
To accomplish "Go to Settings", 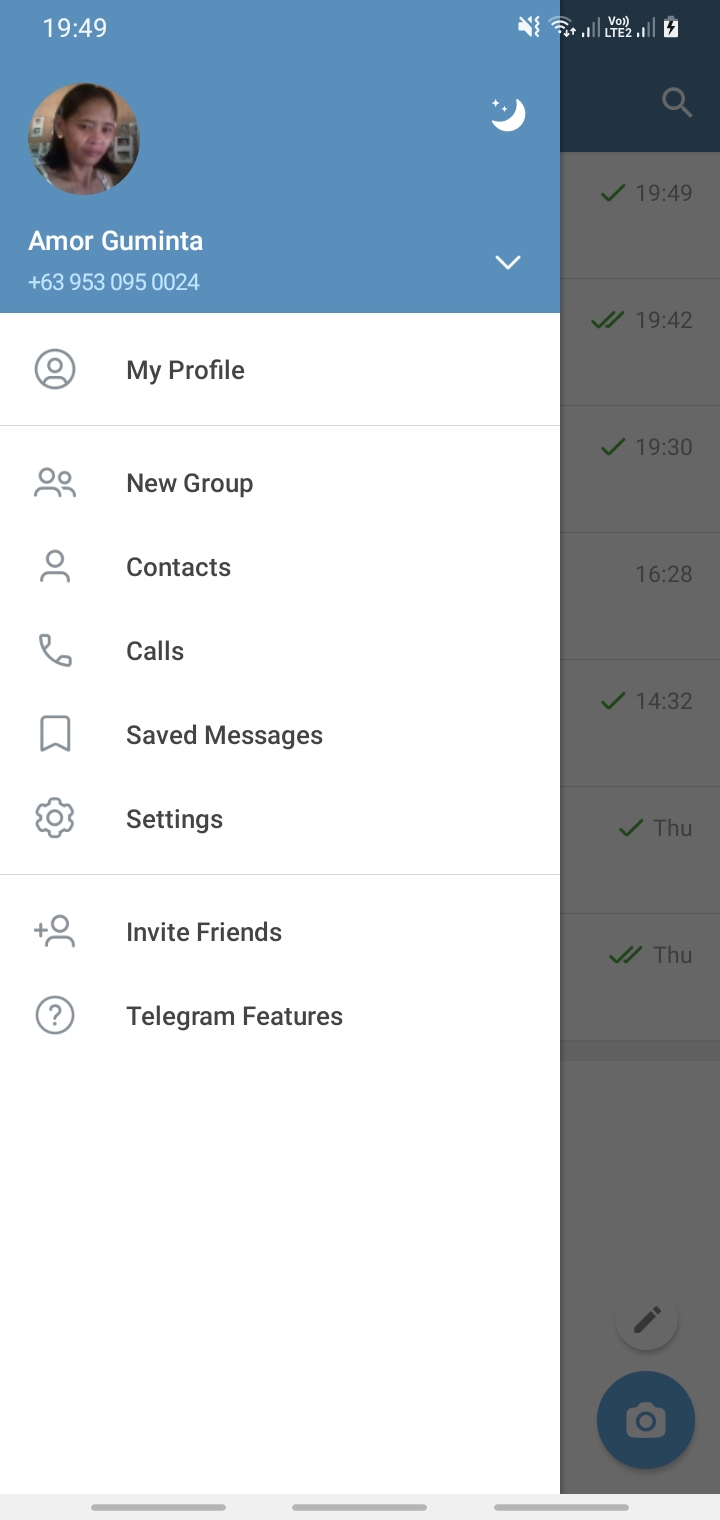I will click(x=280, y=819).
